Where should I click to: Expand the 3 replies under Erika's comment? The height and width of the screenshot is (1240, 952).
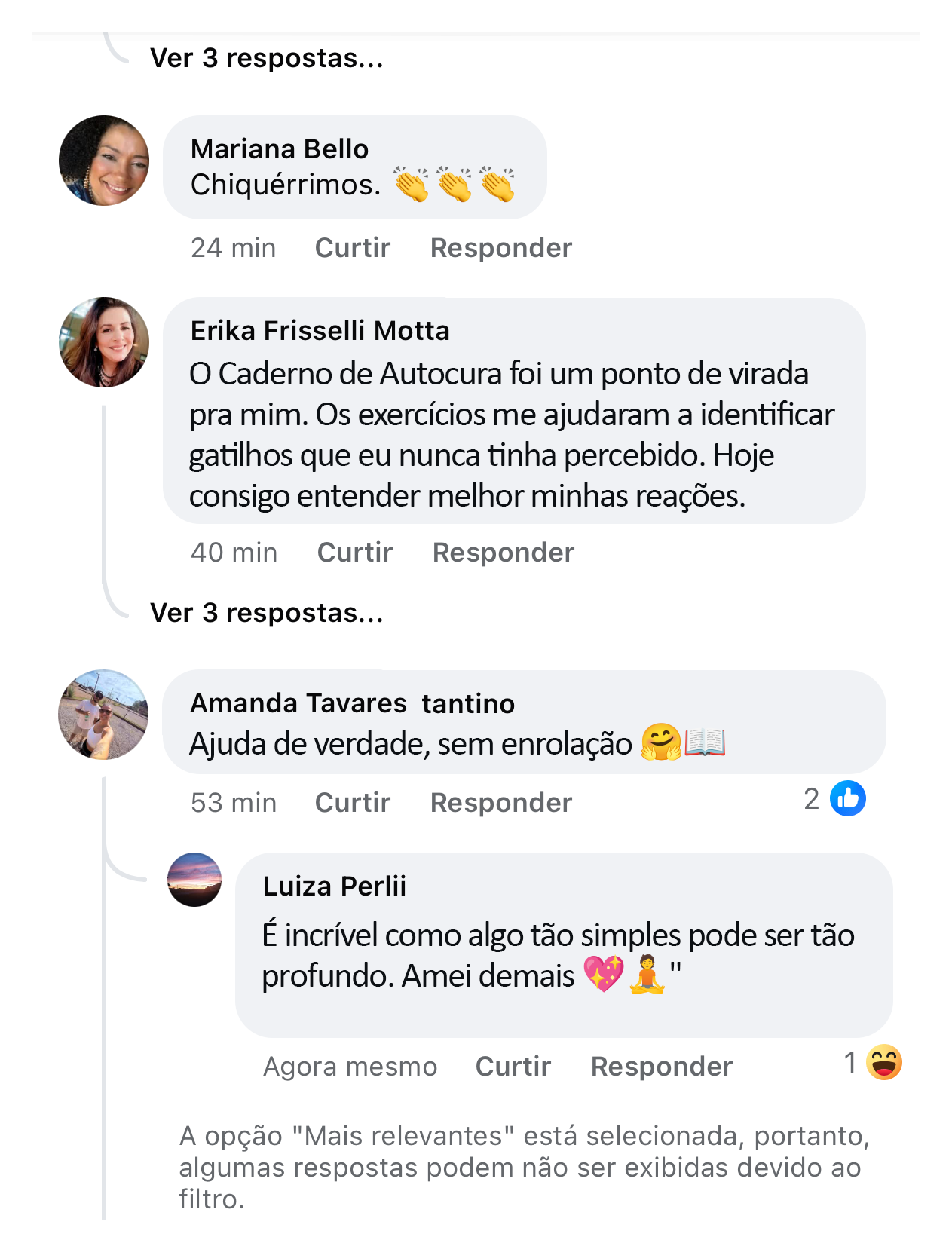pos(267,613)
